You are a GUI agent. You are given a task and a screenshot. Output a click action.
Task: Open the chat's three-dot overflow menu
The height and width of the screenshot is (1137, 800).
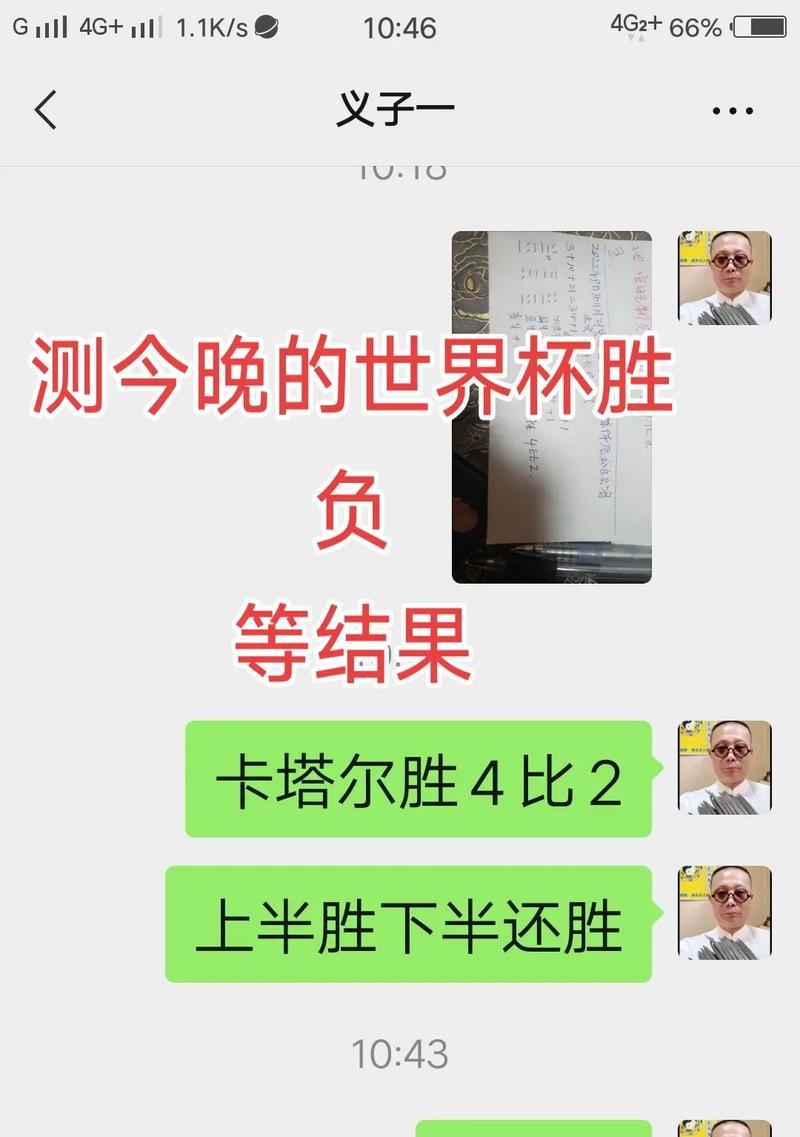(732, 111)
